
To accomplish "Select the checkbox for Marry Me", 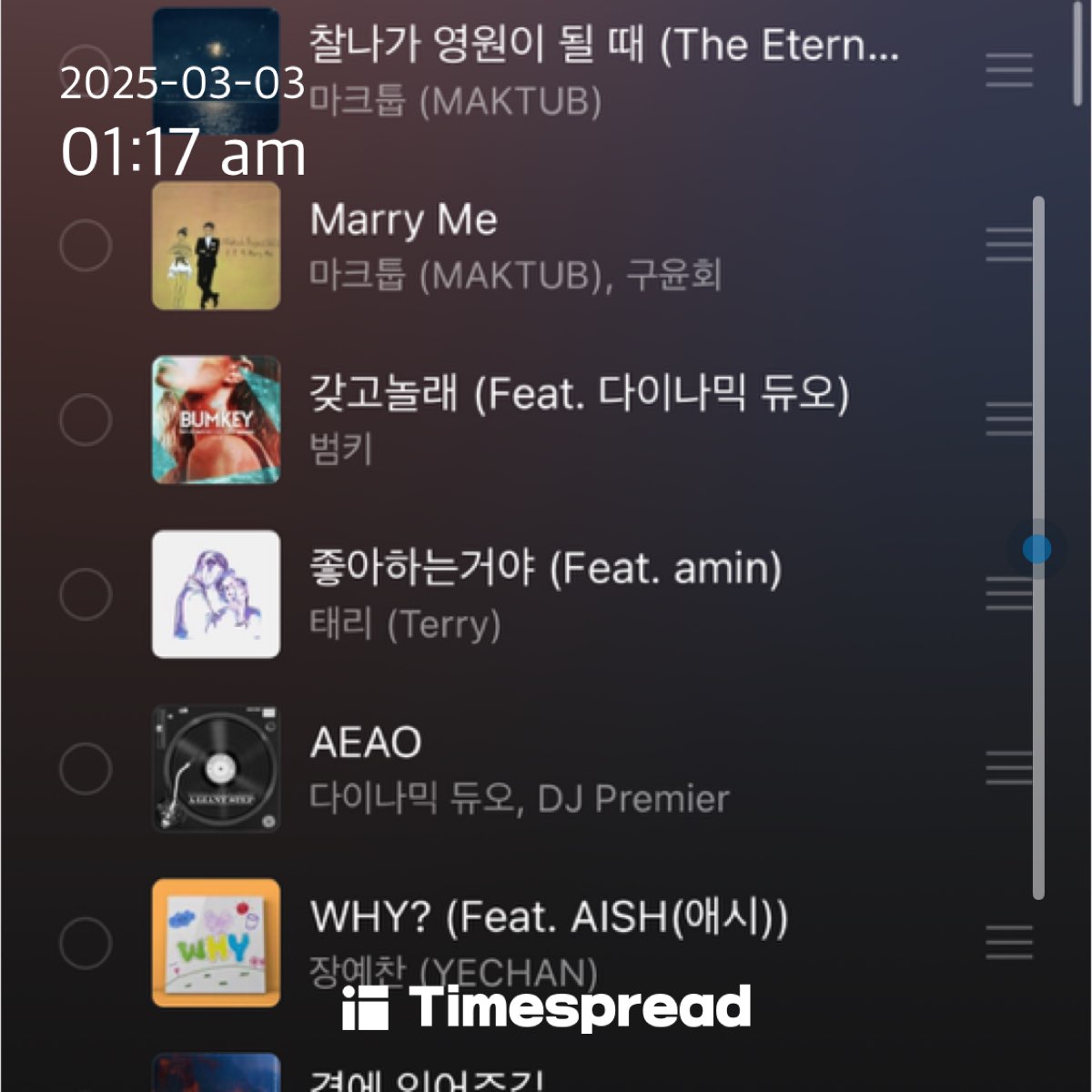I will coord(86,246).
